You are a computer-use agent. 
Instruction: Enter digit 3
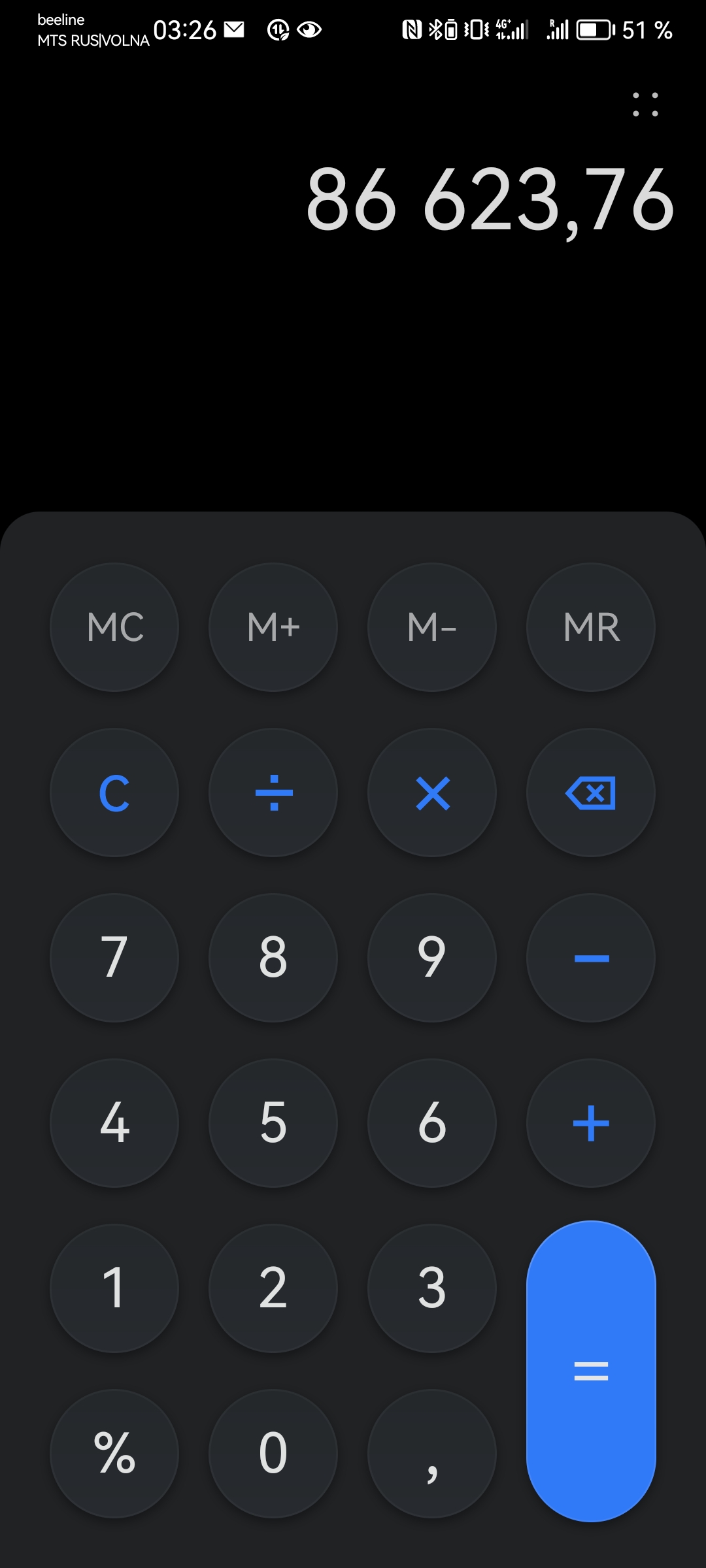(432, 1288)
